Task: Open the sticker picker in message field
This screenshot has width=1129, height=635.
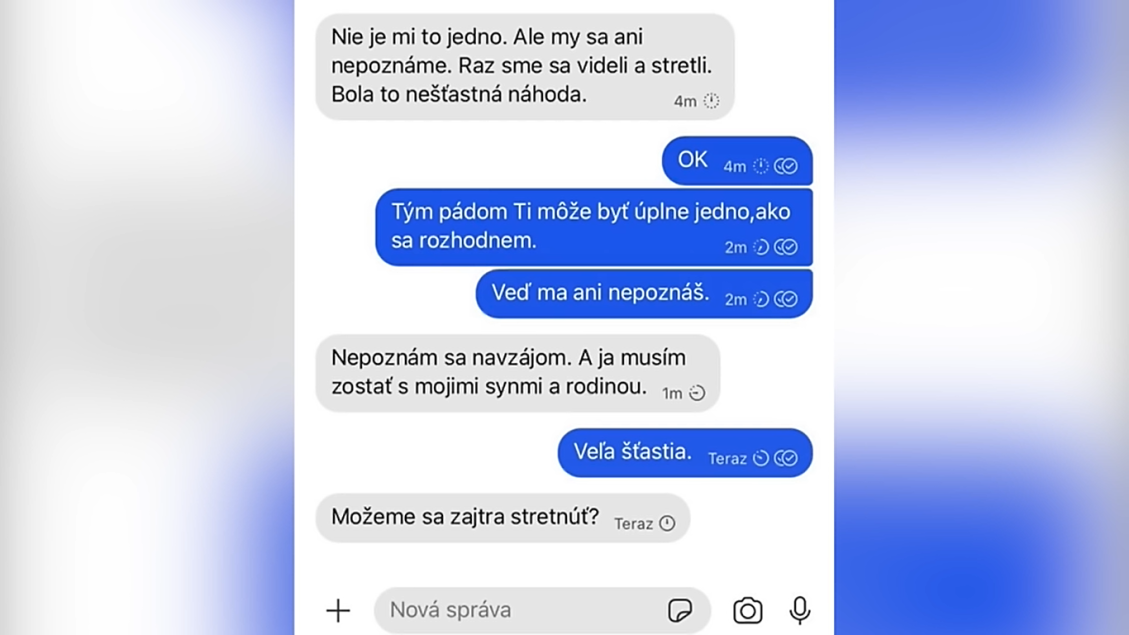Action: click(680, 610)
